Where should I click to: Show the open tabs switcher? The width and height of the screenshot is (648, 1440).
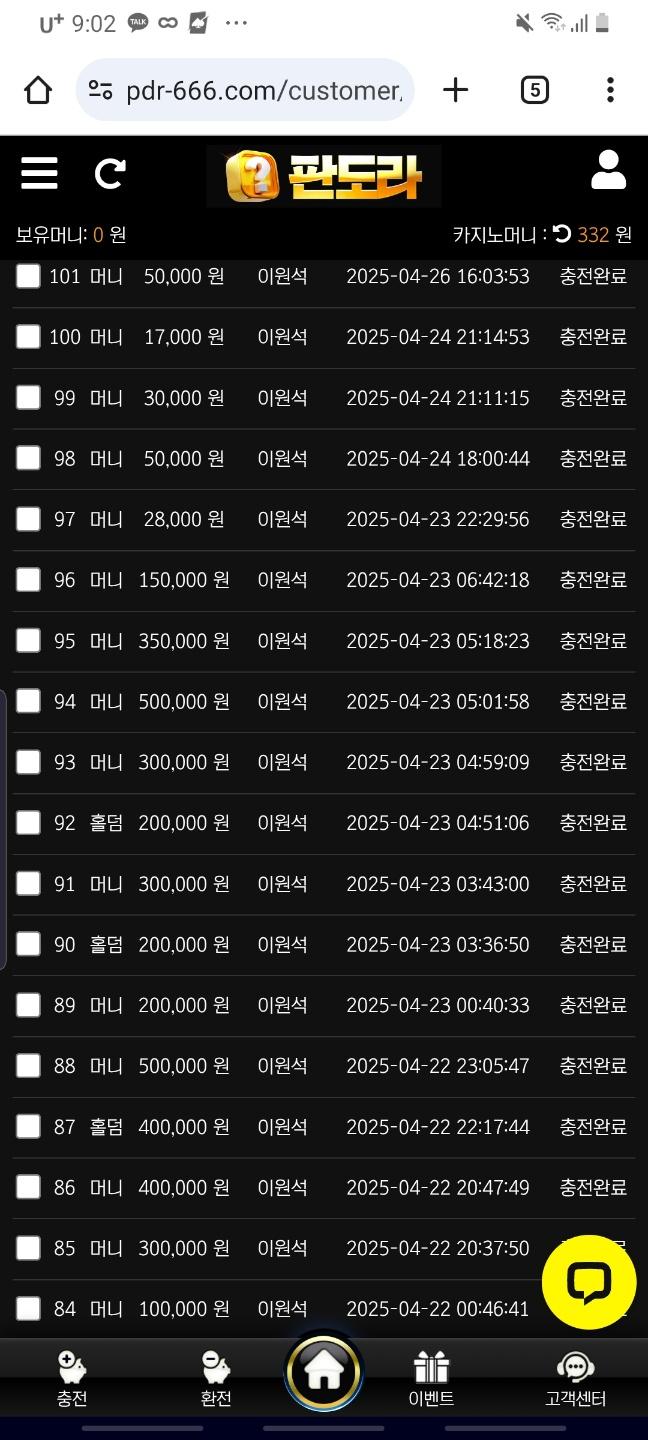535,91
